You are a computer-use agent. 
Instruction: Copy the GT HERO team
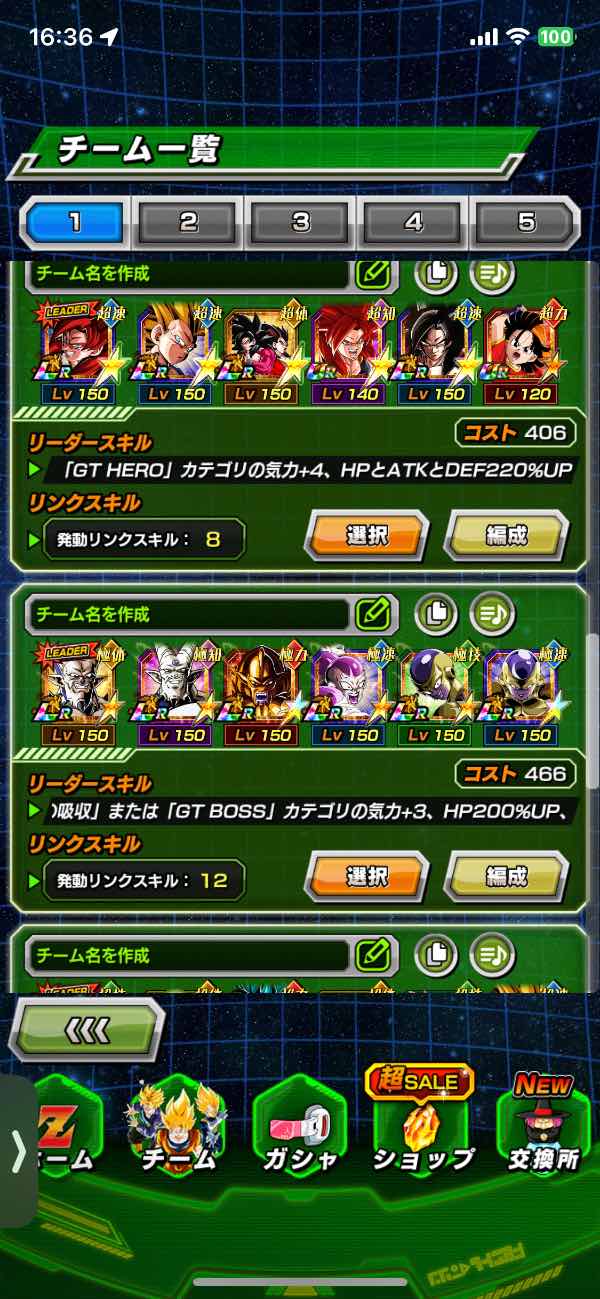[436, 274]
